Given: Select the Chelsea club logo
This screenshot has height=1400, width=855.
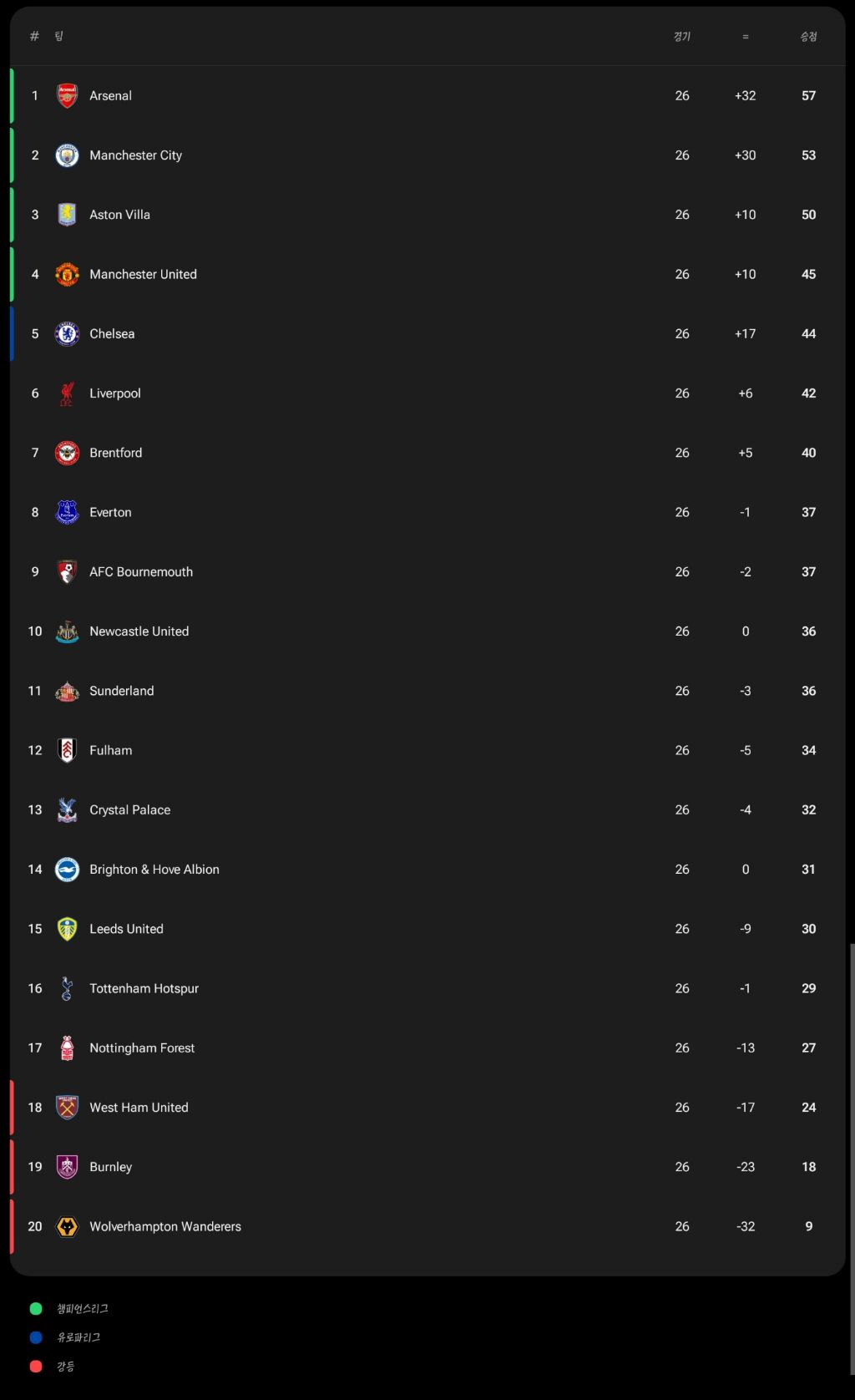Looking at the screenshot, I should 67,333.
